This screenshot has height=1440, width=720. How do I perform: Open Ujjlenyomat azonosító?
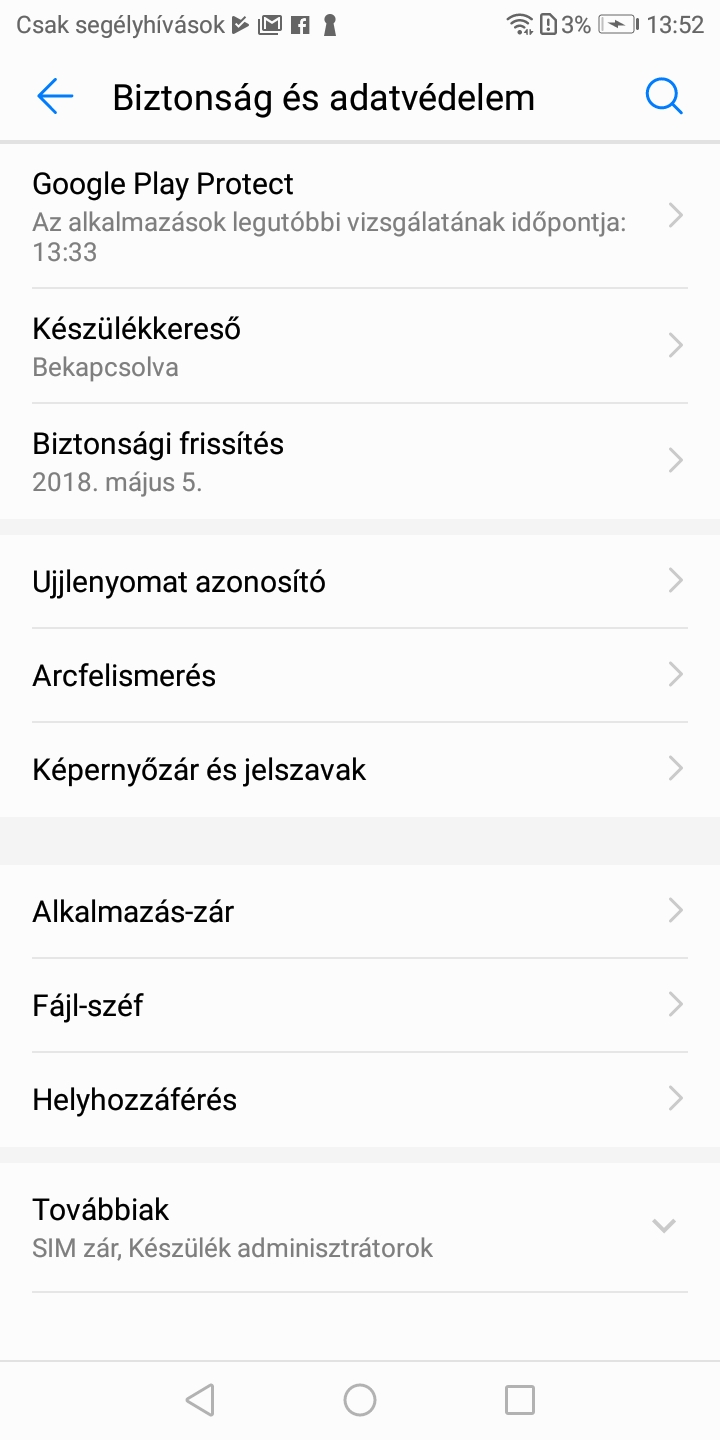click(359, 581)
